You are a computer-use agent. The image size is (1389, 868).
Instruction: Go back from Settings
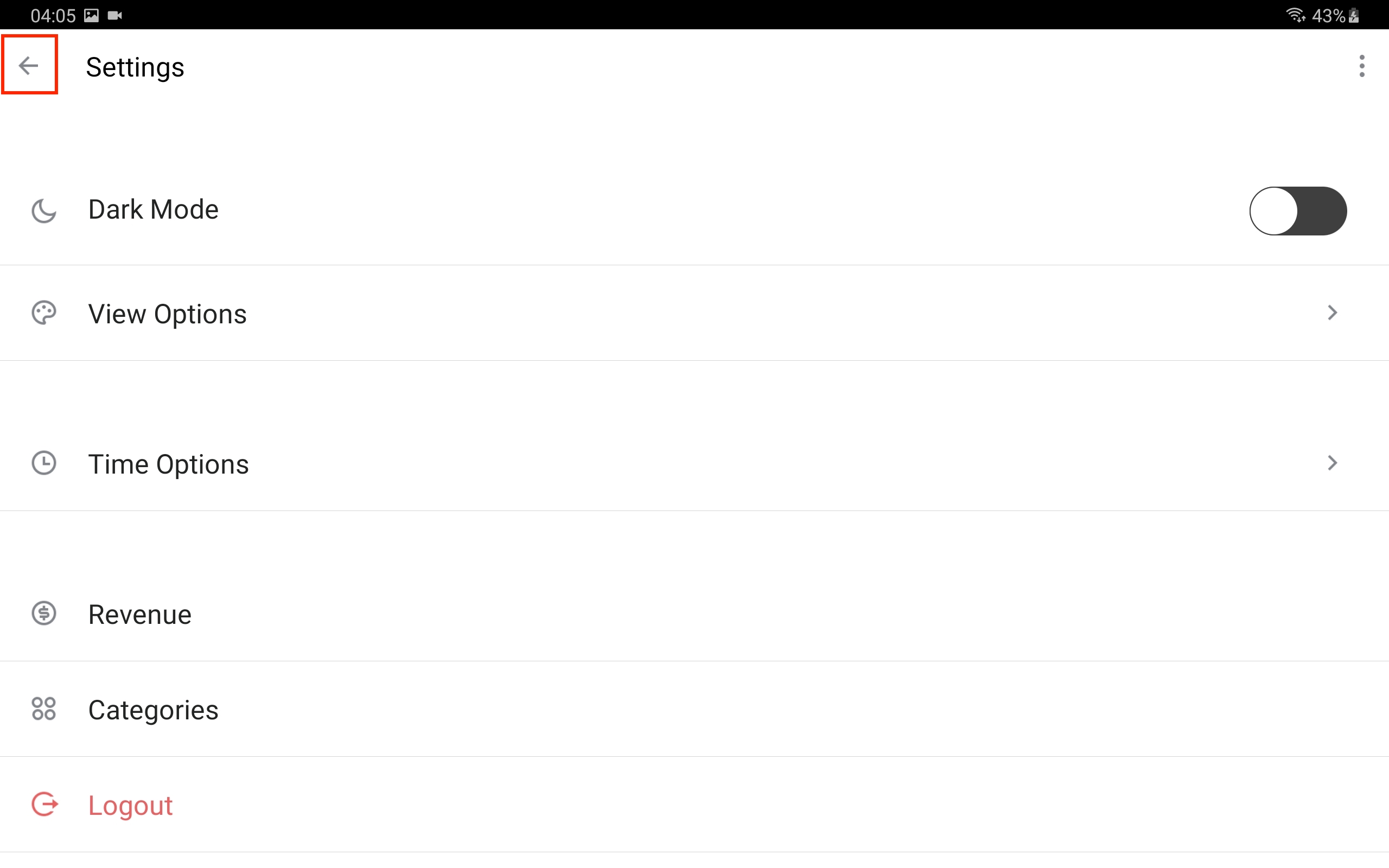[x=29, y=66]
